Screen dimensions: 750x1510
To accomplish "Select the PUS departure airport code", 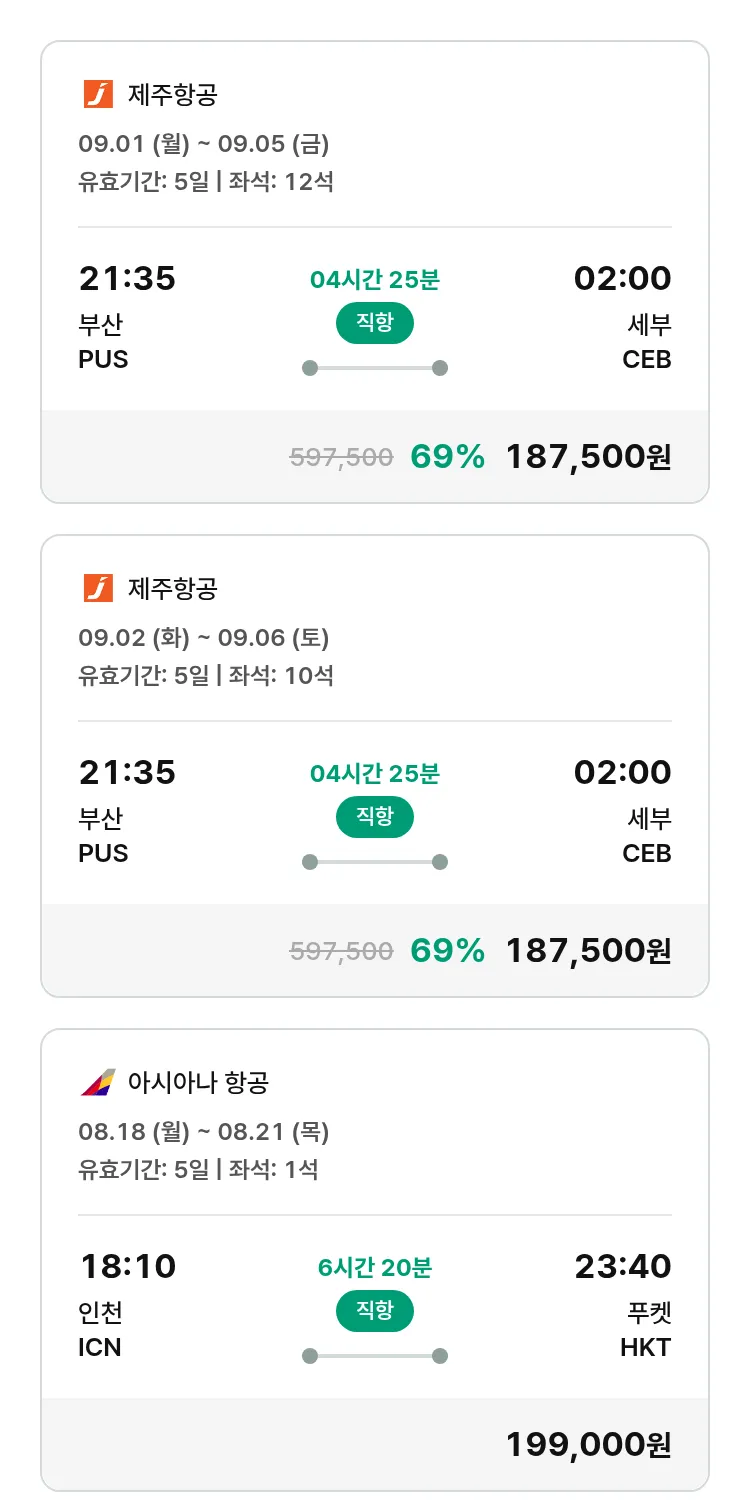I will pos(103,360).
